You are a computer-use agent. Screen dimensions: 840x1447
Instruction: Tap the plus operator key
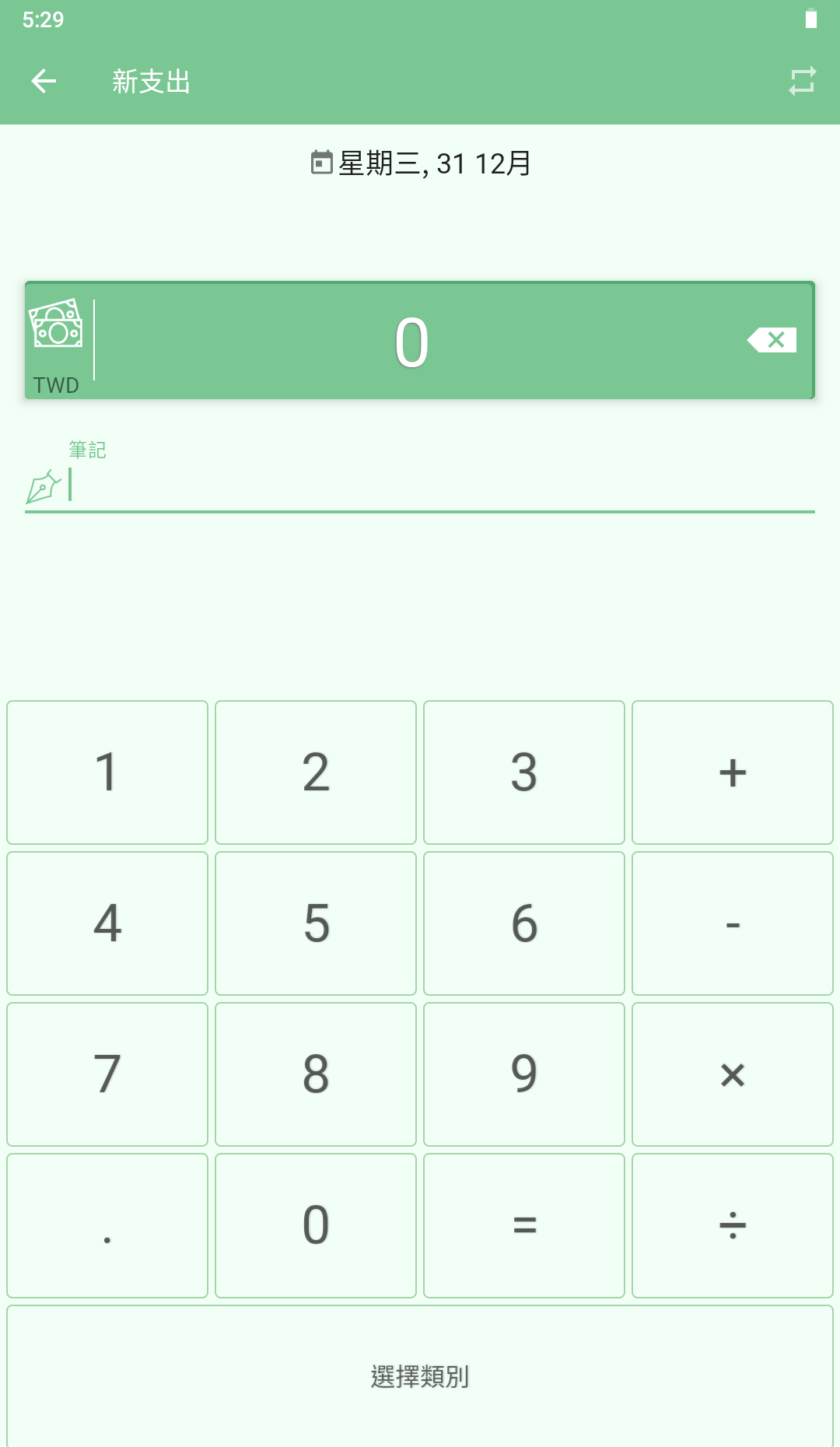click(733, 773)
